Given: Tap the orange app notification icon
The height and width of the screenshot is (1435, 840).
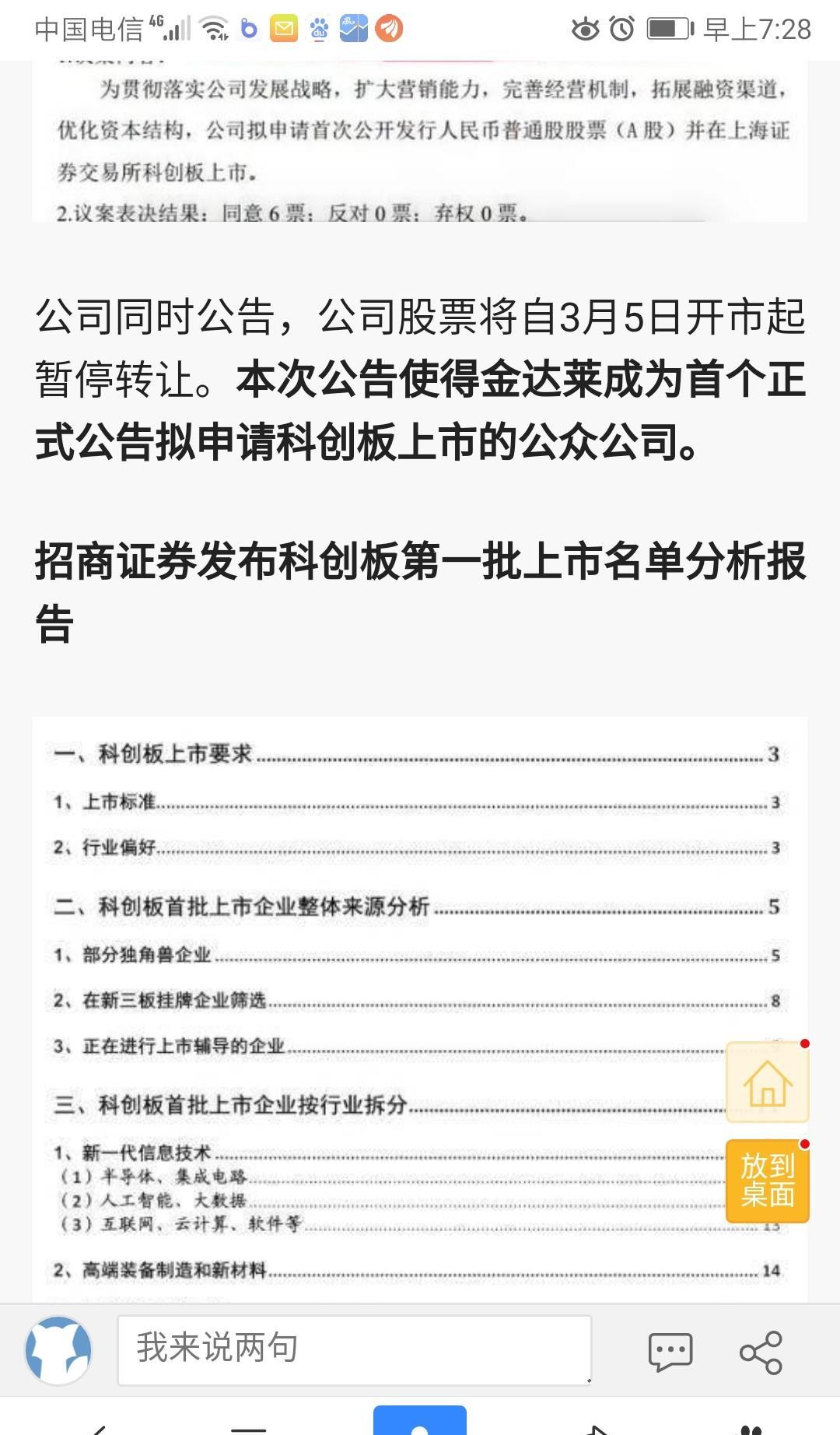Looking at the screenshot, I should click(388, 29).
